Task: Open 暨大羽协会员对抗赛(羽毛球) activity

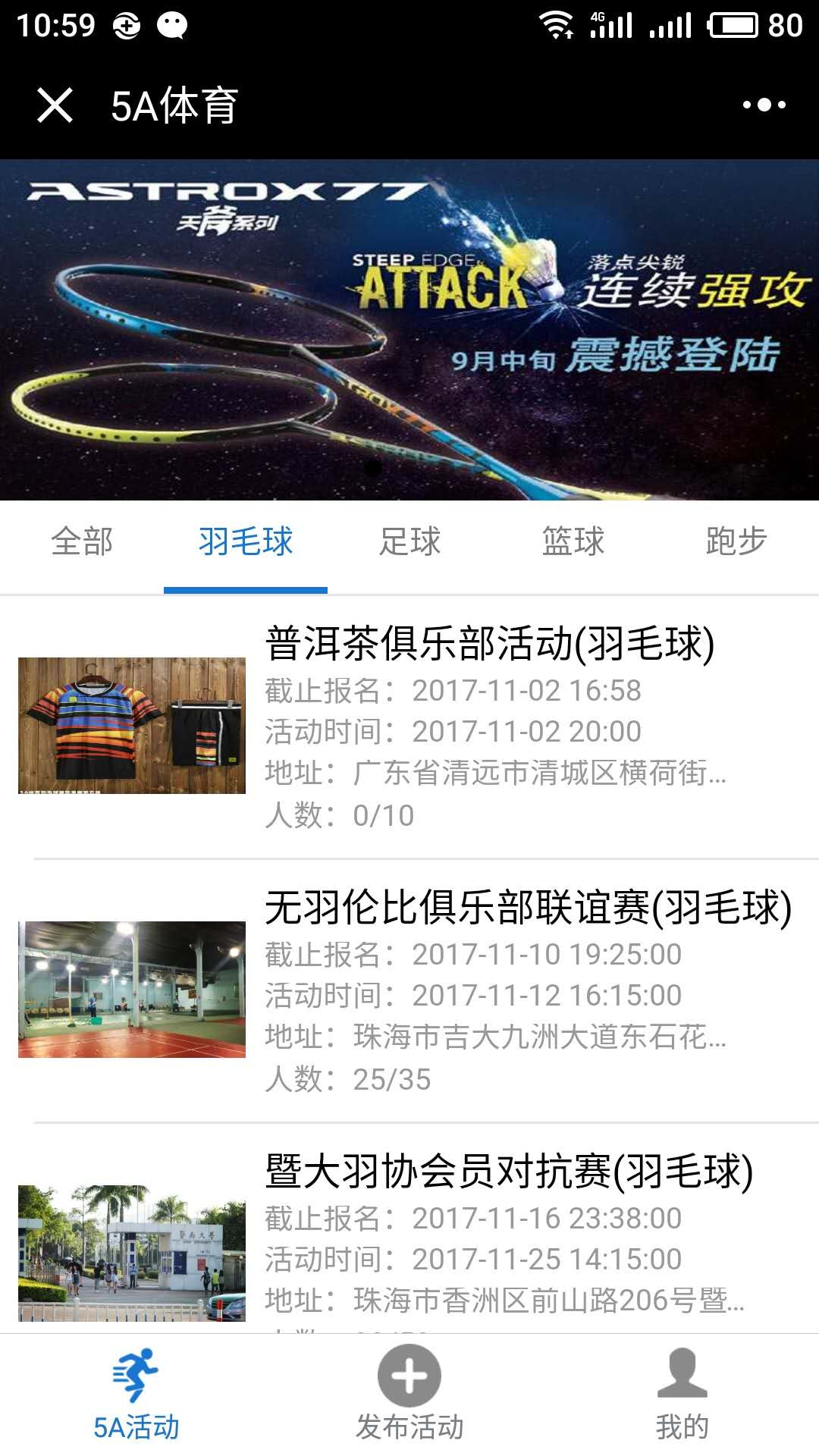Action: [409, 1228]
